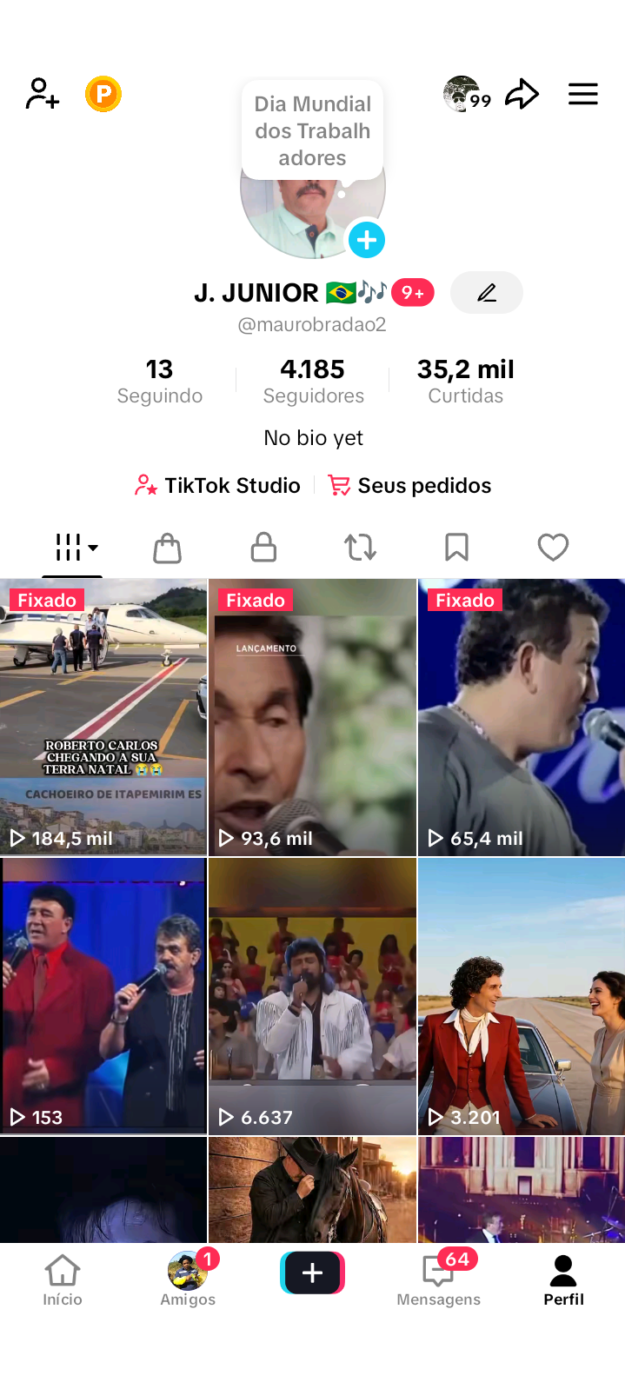625x1389 pixels.
Task: Switch to the reposts tab
Action: [x=360, y=547]
